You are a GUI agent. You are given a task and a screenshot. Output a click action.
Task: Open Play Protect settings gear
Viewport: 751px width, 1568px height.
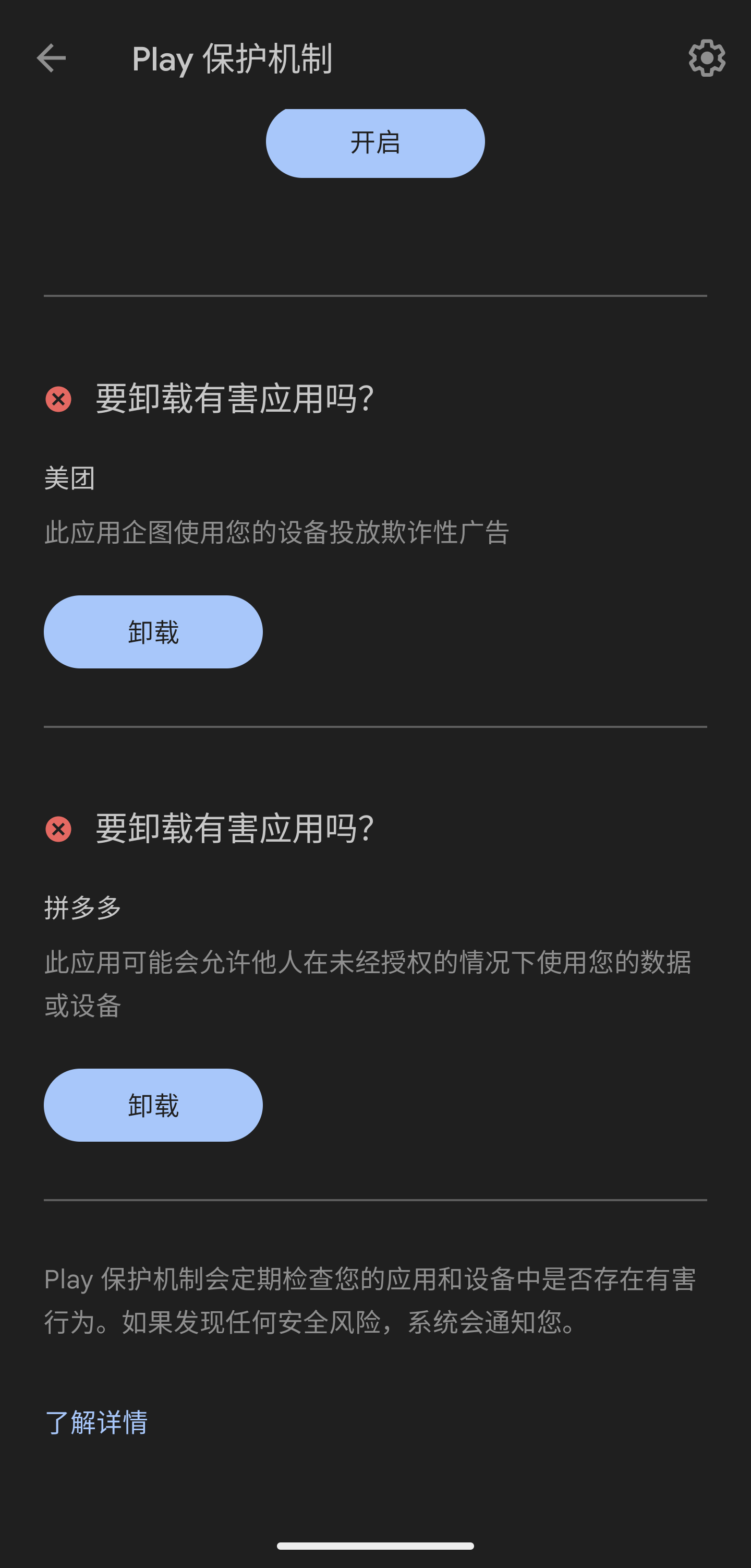(707, 58)
